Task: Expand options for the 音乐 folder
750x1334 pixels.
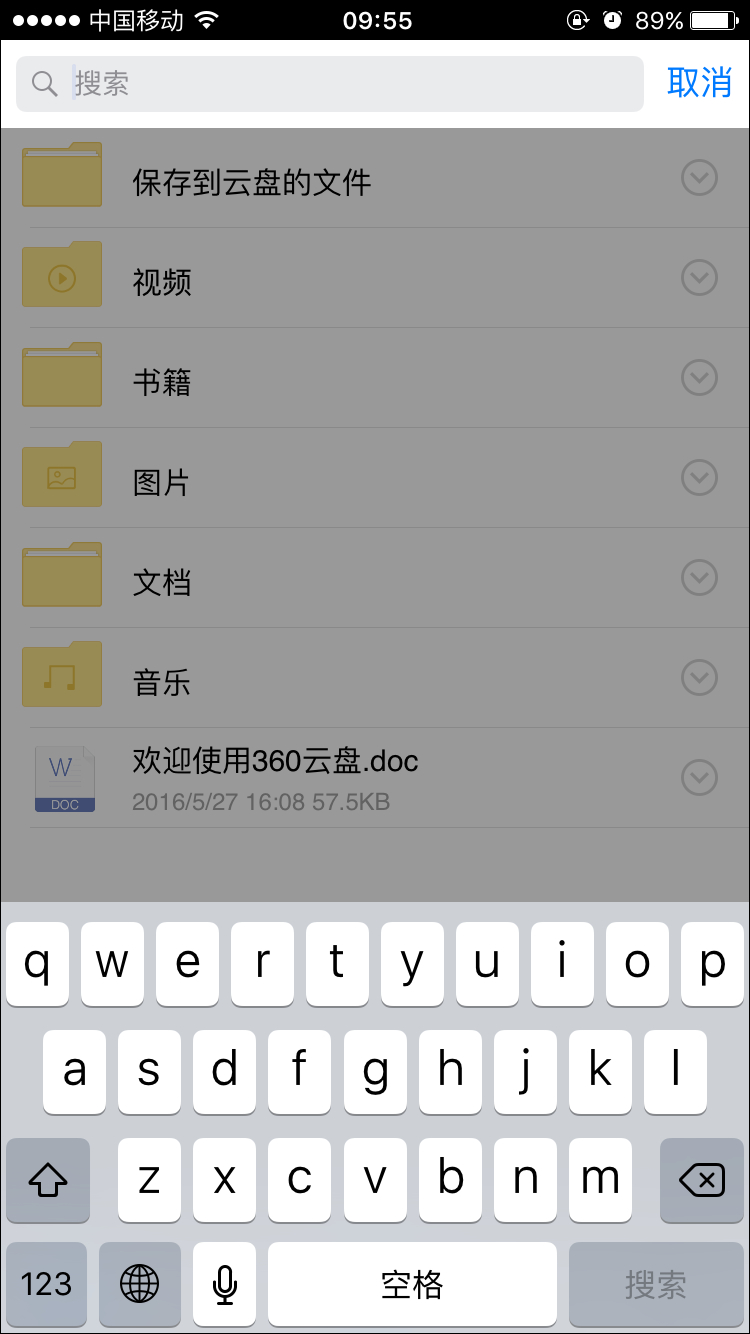Action: point(698,678)
